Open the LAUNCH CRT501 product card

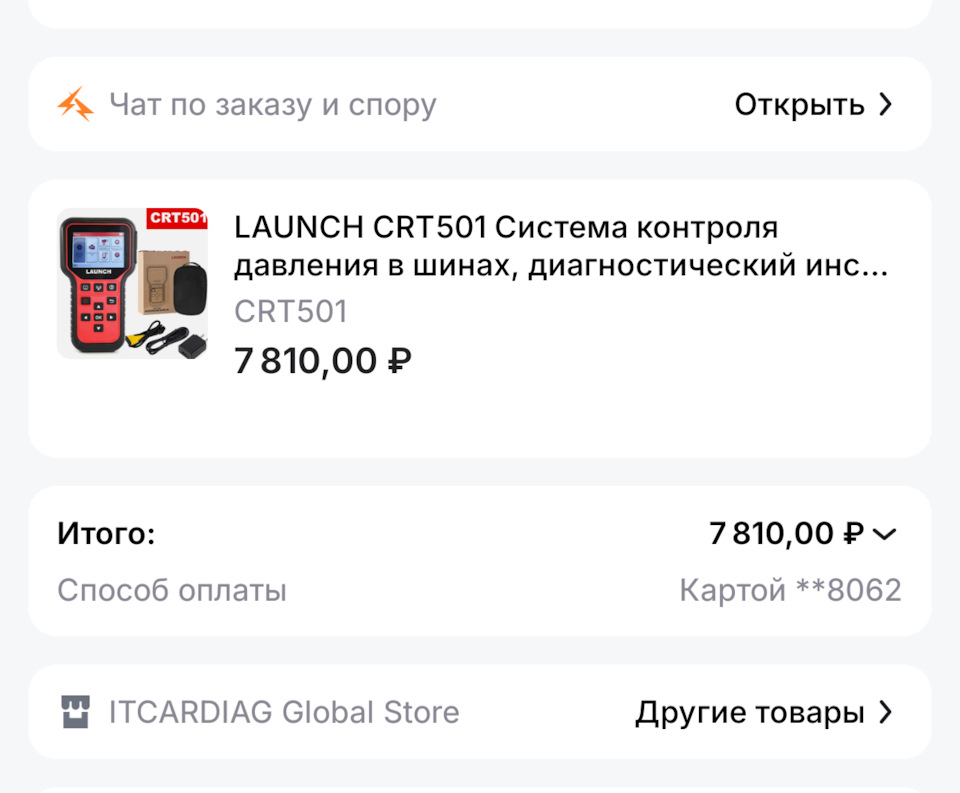pos(560,247)
